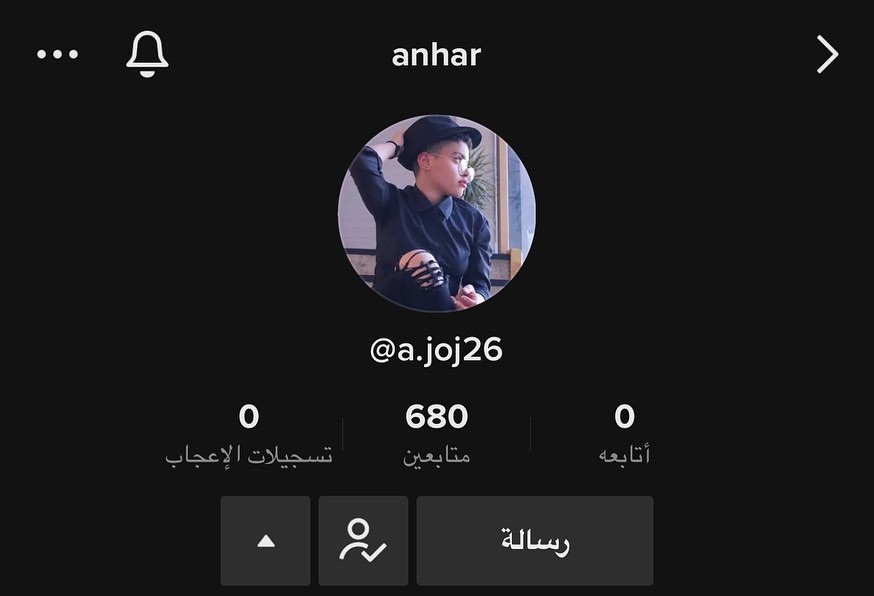
Task: Open the three-dot overflow menu
Action: 57,54
